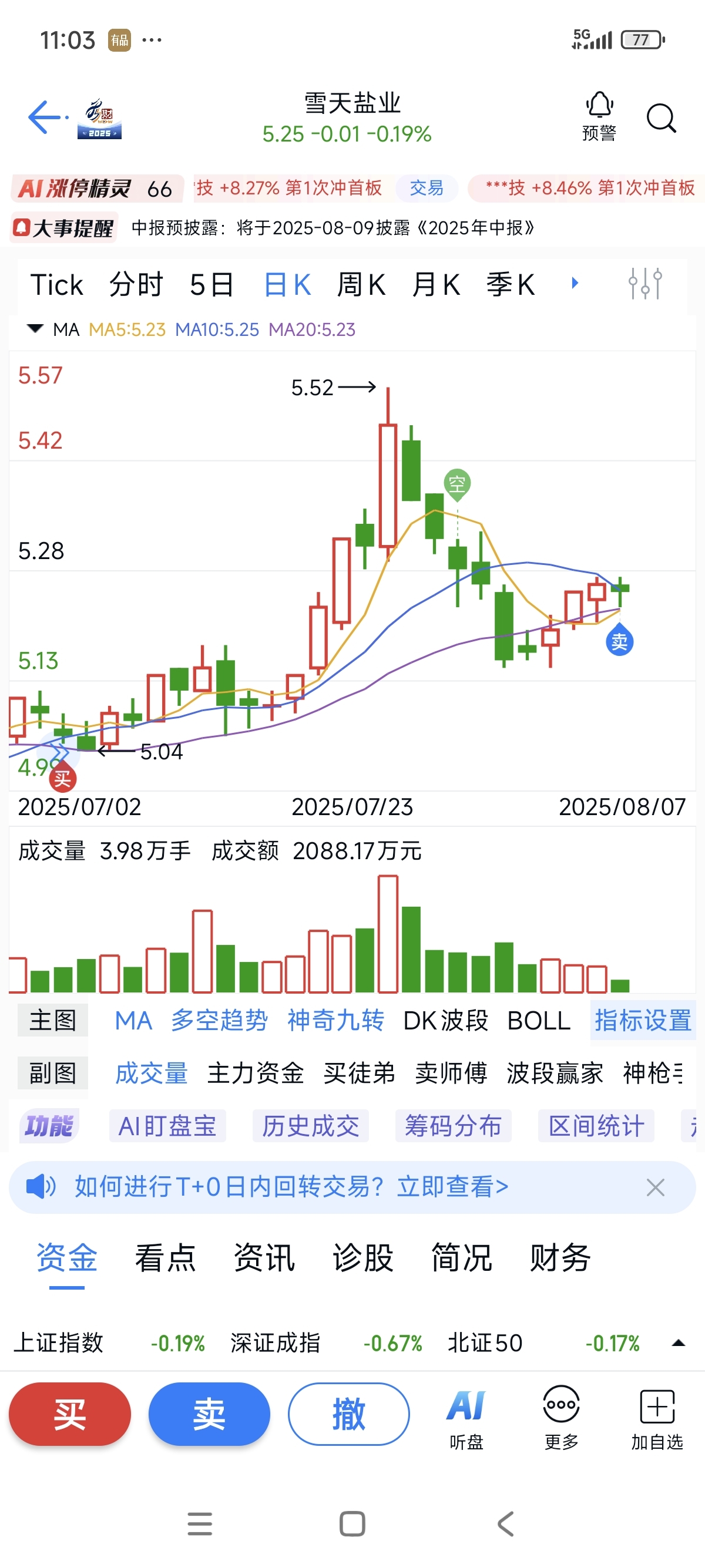Image resolution: width=705 pixels, height=1568 pixels.
Task: Dismiss the T+0 tip banner
Action: tap(655, 1187)
